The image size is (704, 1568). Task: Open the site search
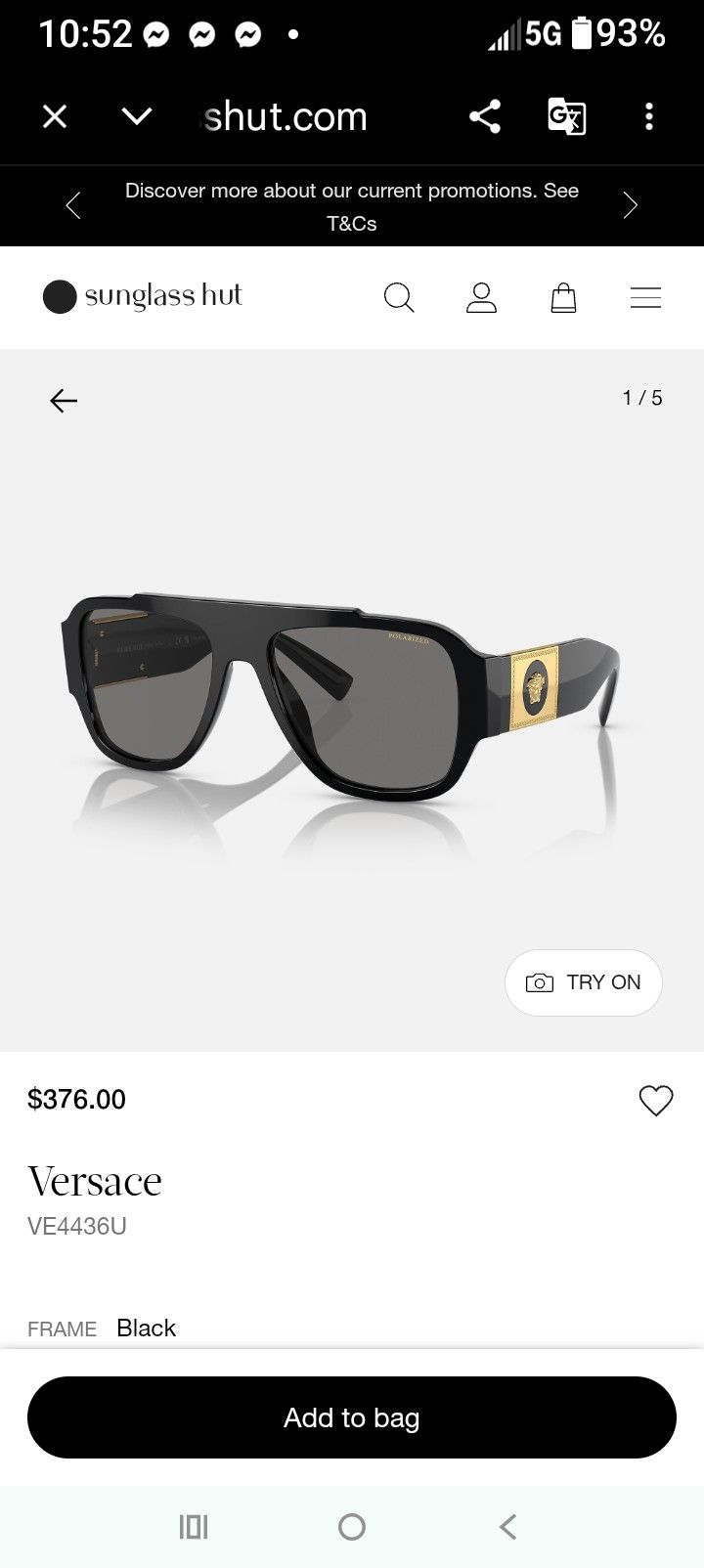399,297
